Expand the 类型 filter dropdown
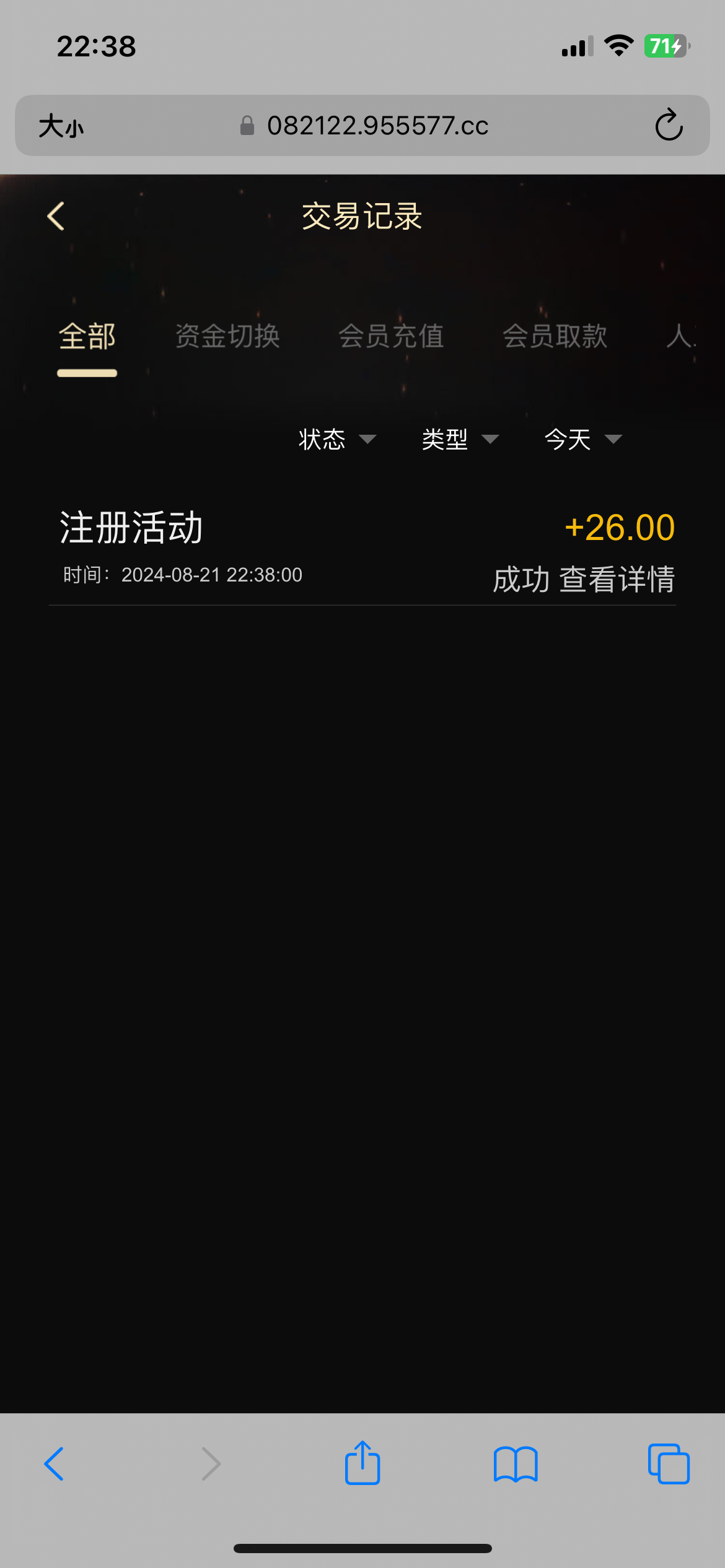The width and height of the screenshot is (725, 1568). coord(459,439)
